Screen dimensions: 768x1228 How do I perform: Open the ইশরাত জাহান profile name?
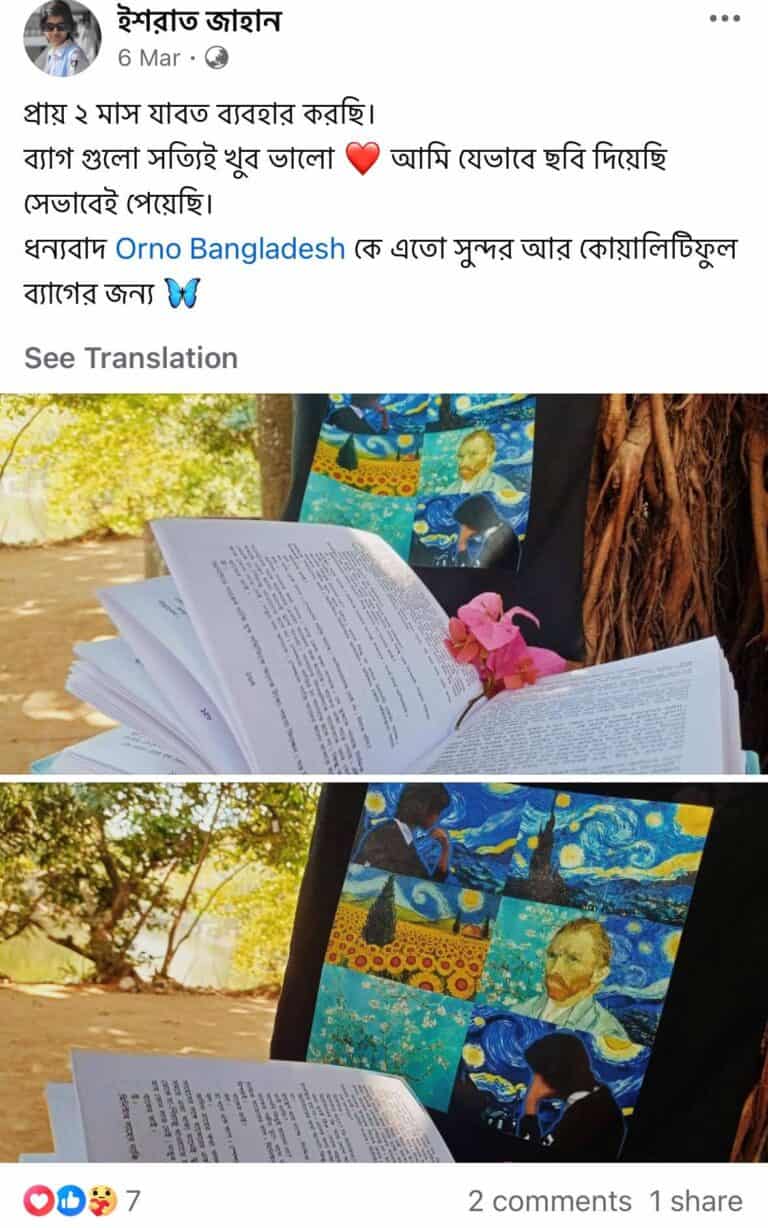tap(198, 19)
